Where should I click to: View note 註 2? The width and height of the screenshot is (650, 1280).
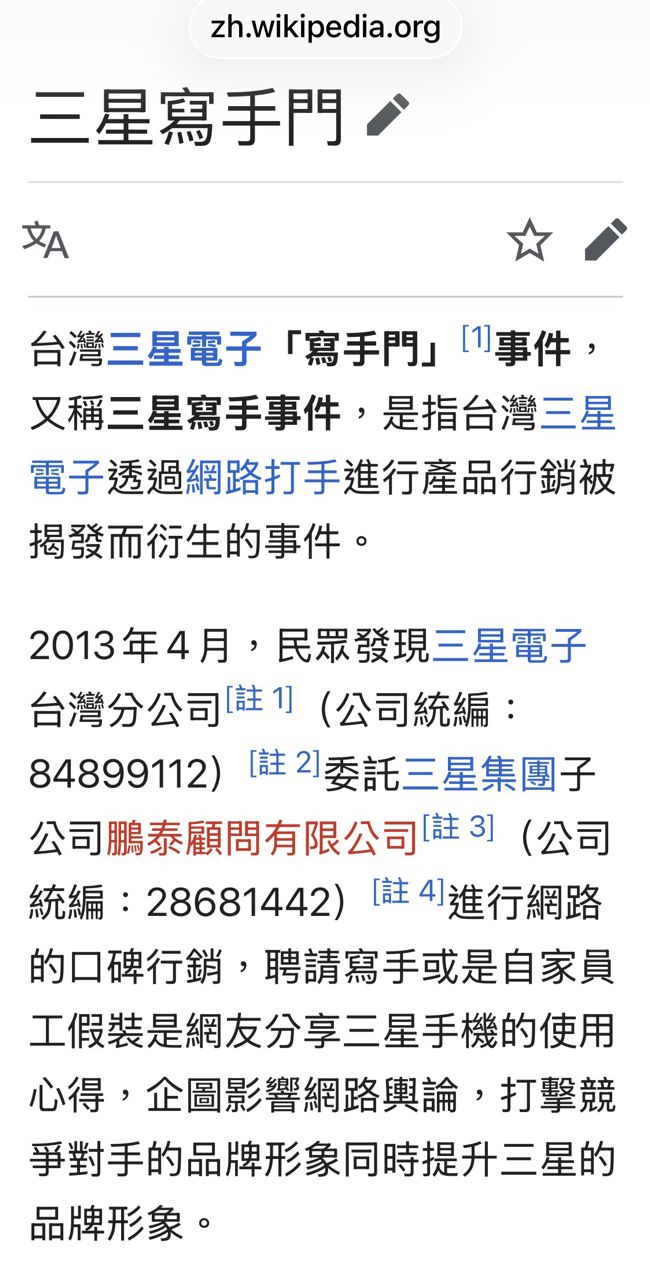tap(284, 763)
